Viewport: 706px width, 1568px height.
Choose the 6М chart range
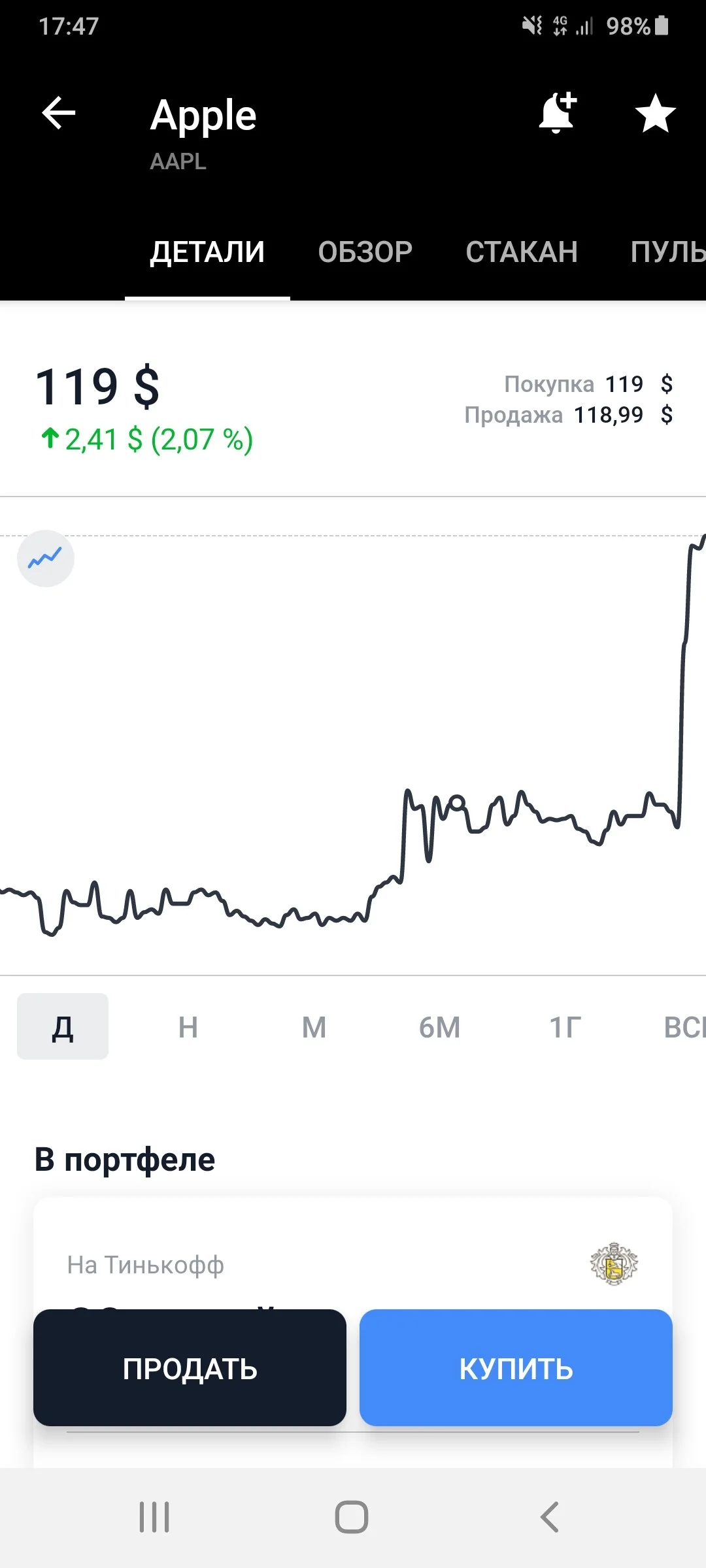439,1027
